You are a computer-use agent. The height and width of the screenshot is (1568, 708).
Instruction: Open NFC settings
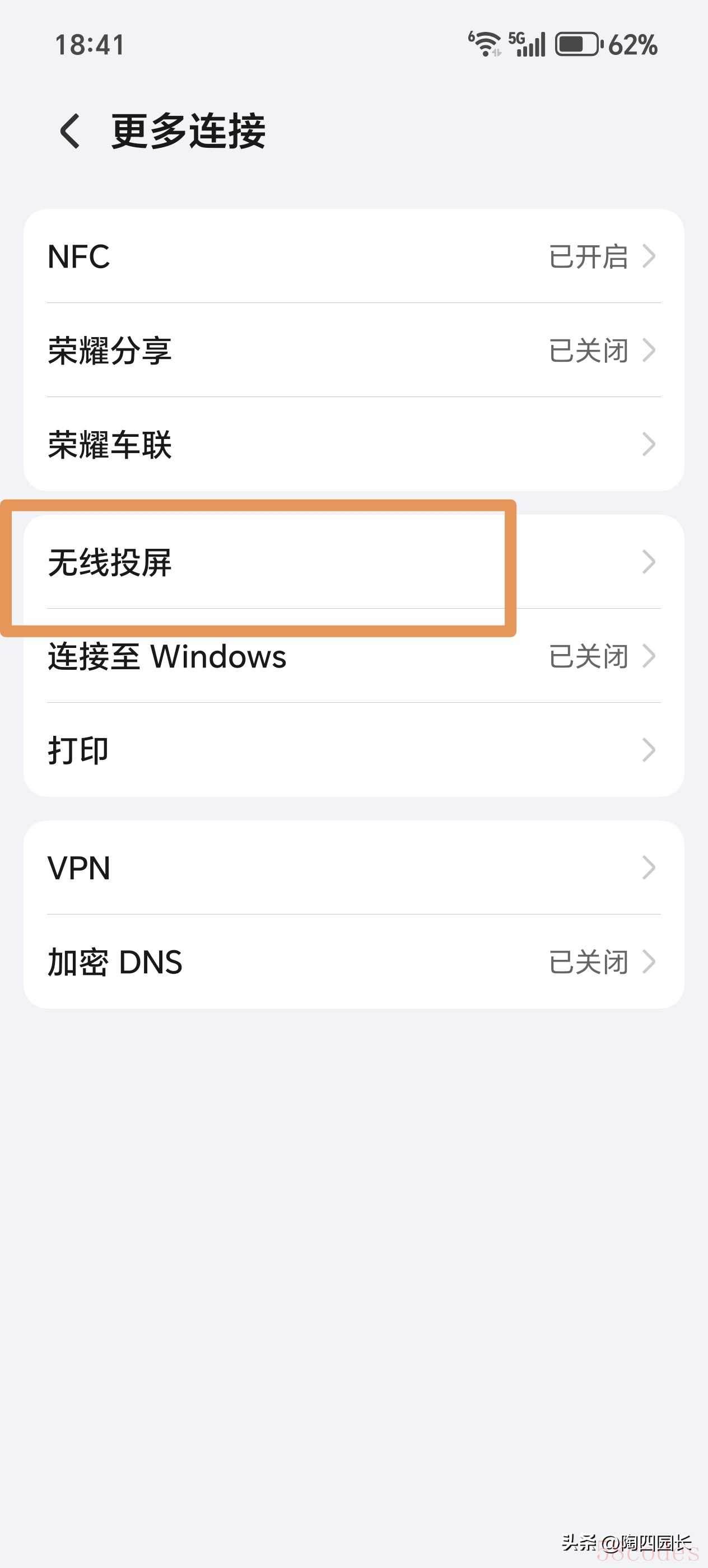point(353,256)
